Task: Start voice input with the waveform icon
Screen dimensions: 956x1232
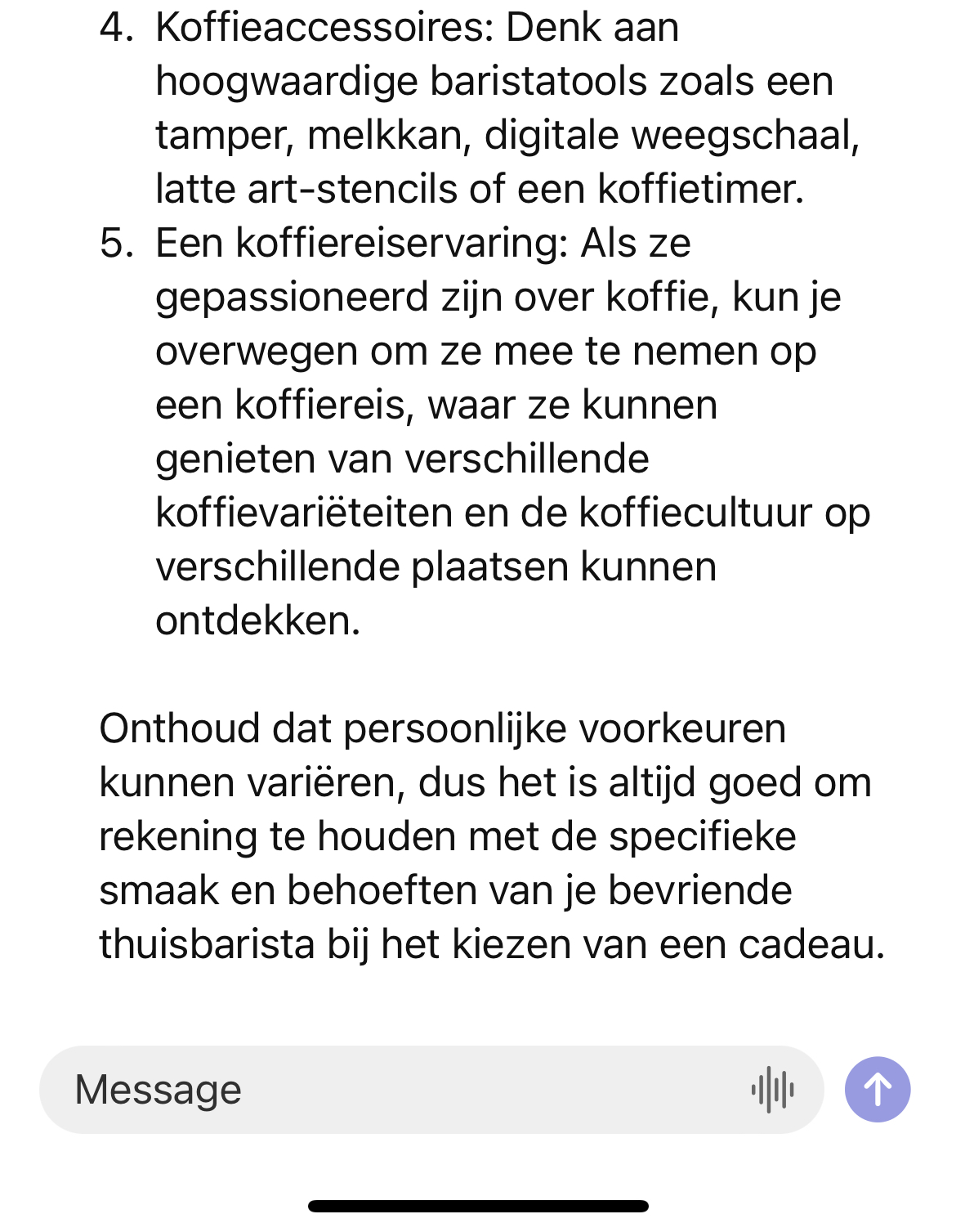Action: click(772, 1090)
